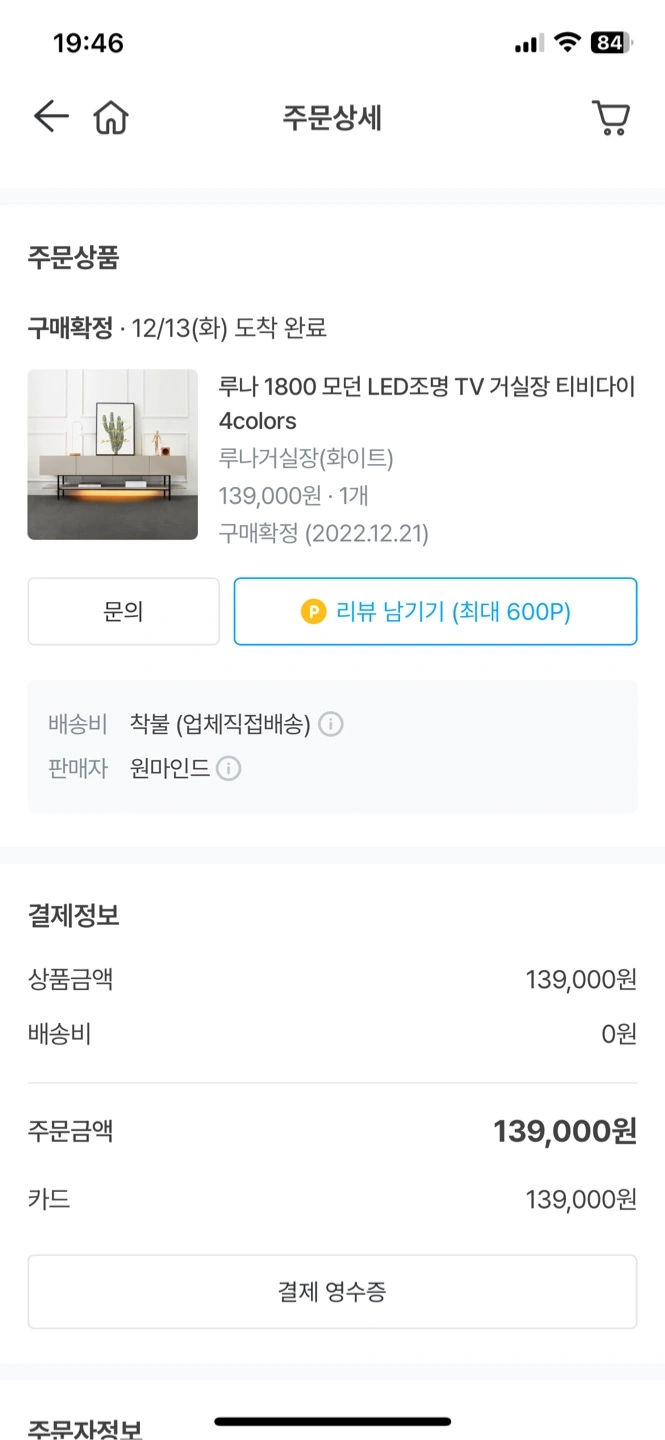Go back using the arrow icon
Screen dimensions: 665x1440
[50, 117]
